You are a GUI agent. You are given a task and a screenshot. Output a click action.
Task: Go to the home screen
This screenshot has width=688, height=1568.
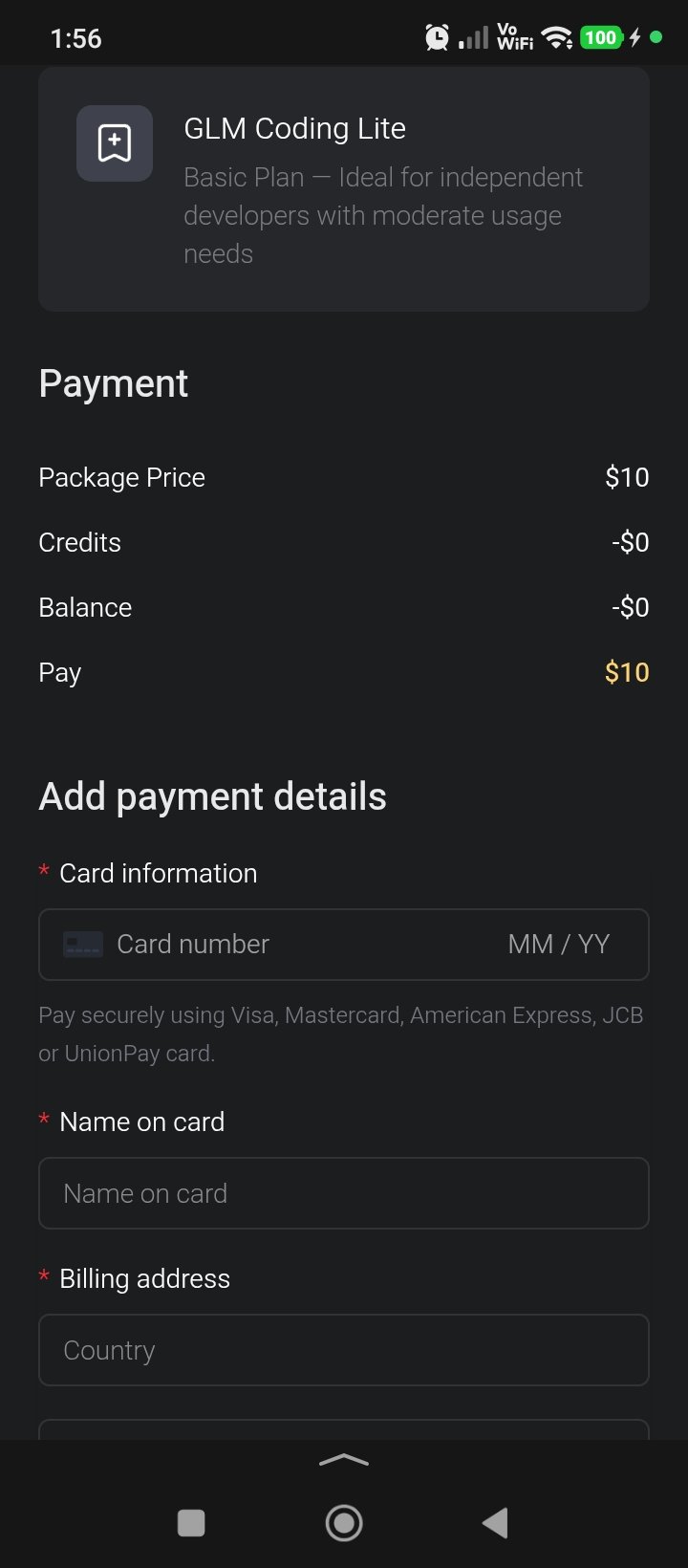[x=344, y=1522]
